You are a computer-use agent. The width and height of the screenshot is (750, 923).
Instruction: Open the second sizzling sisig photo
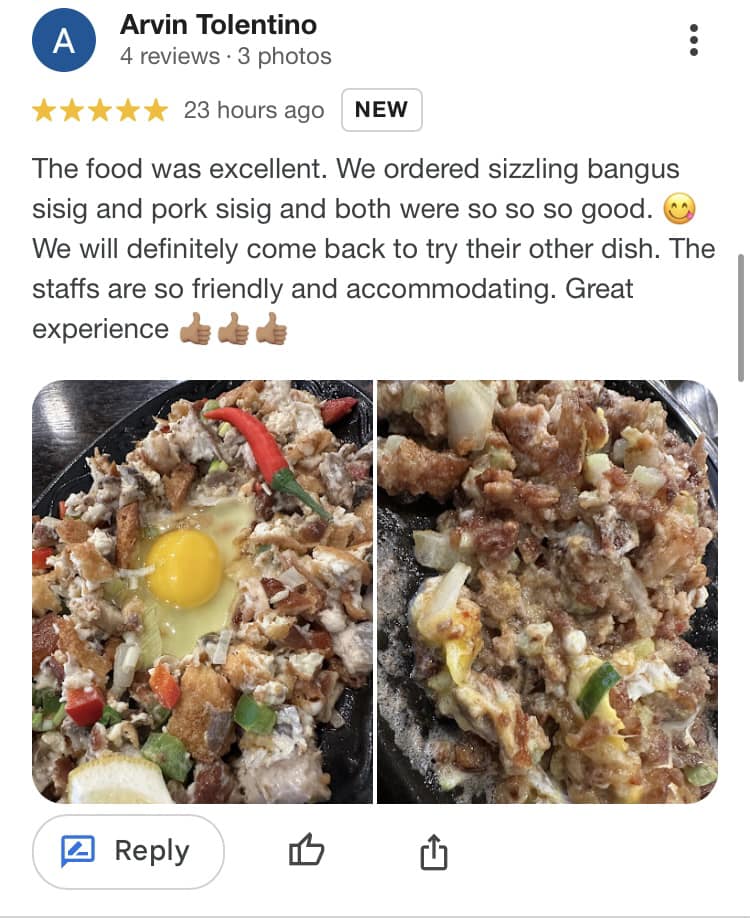pyautogui.click(x=547, y=591)
